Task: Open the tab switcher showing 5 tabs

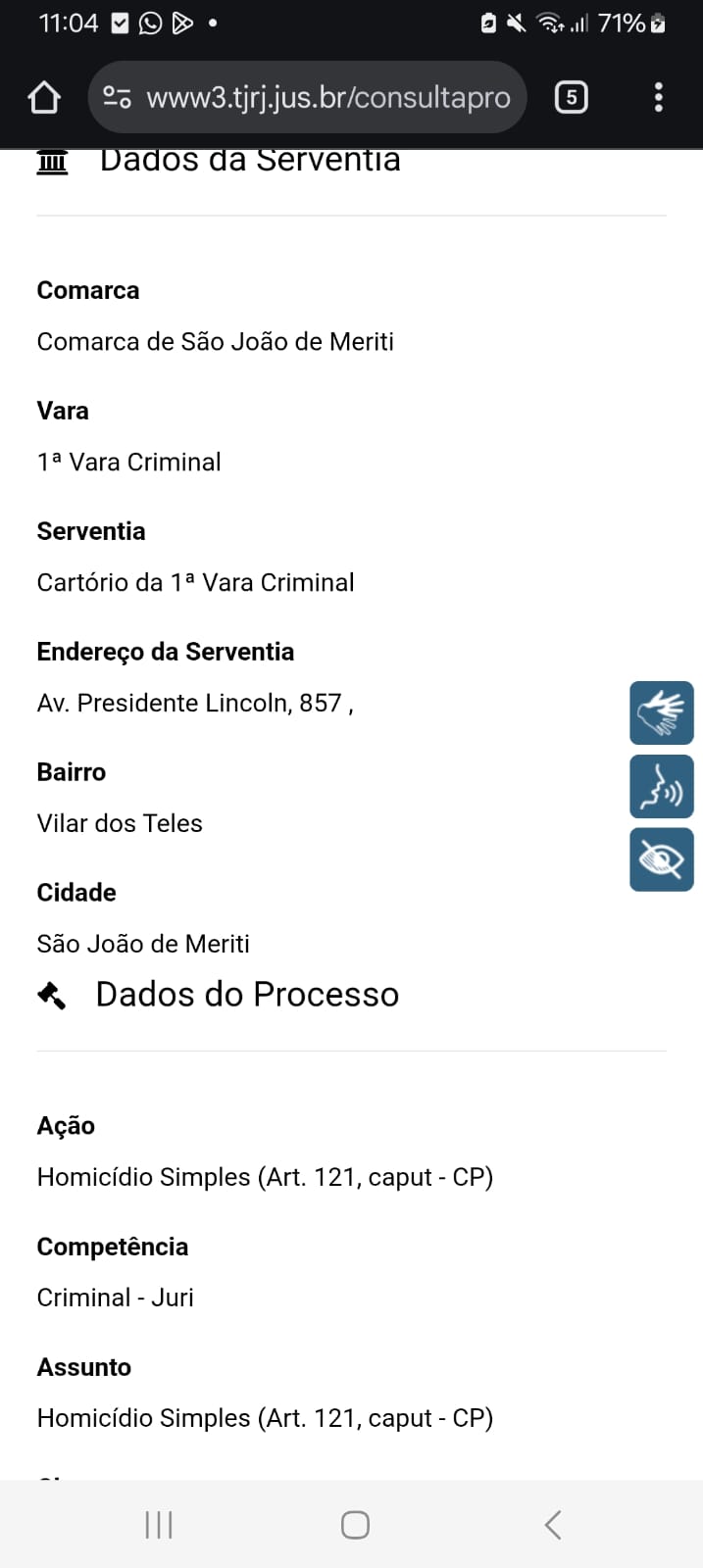Action: tap(571, 97)
